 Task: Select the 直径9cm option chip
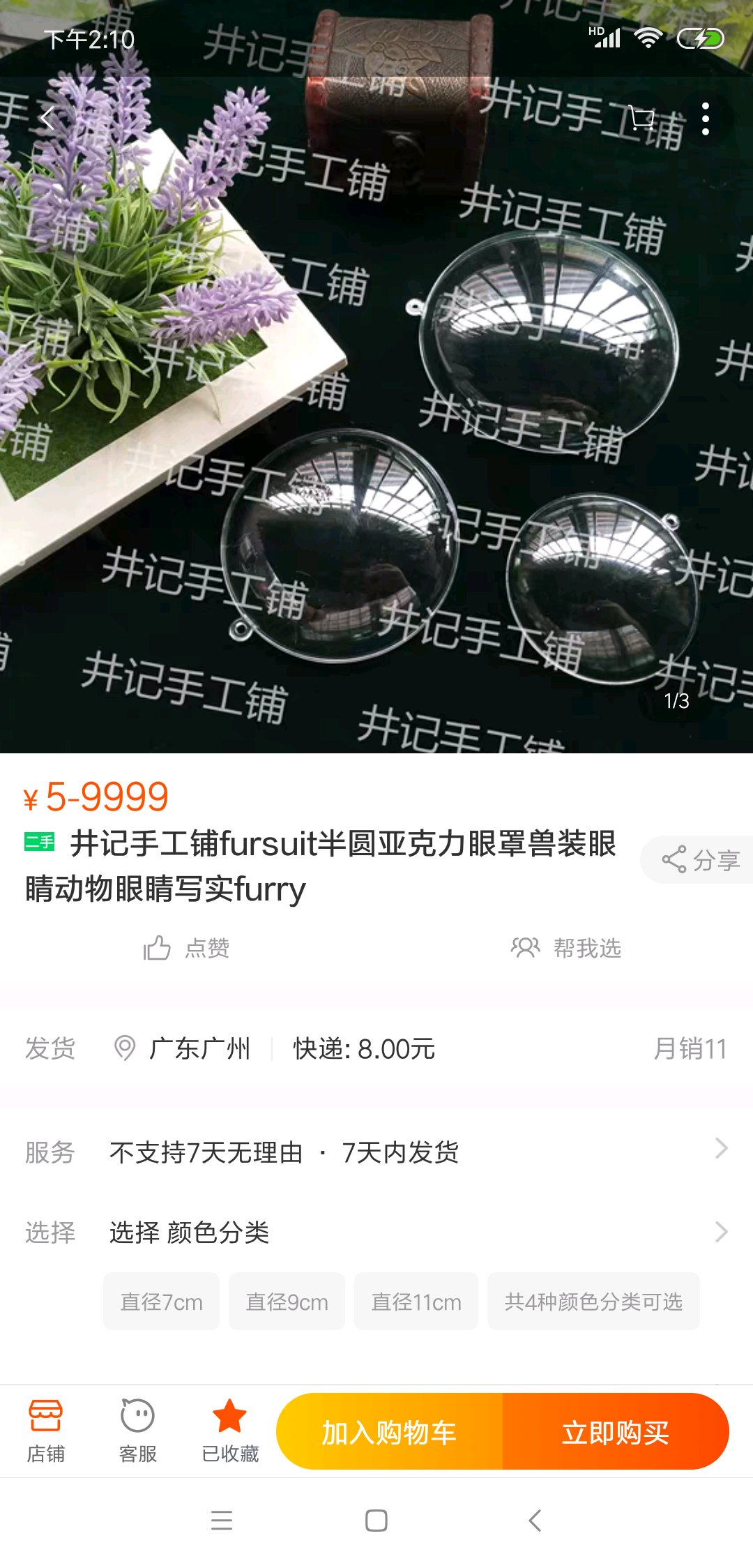(x=287, y=1302)
